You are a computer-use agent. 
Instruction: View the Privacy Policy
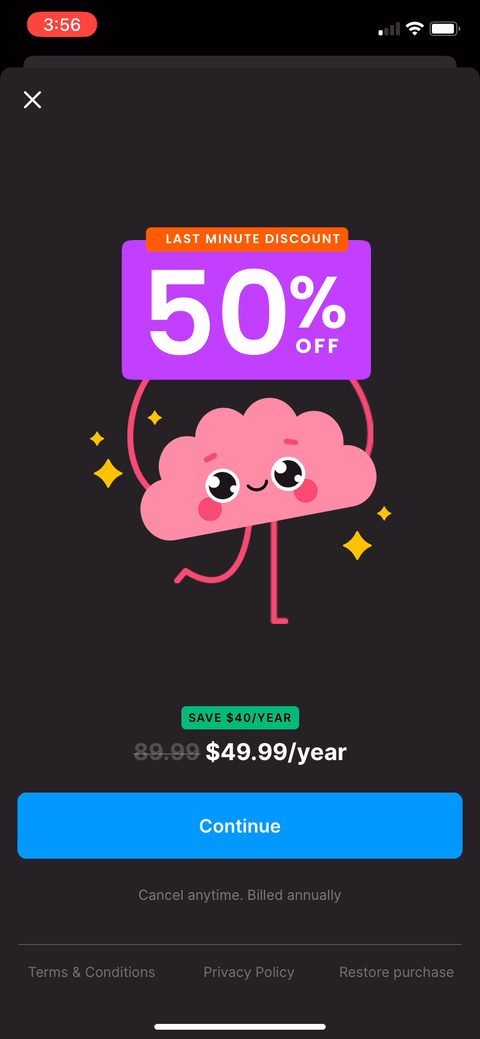(249, 972)
